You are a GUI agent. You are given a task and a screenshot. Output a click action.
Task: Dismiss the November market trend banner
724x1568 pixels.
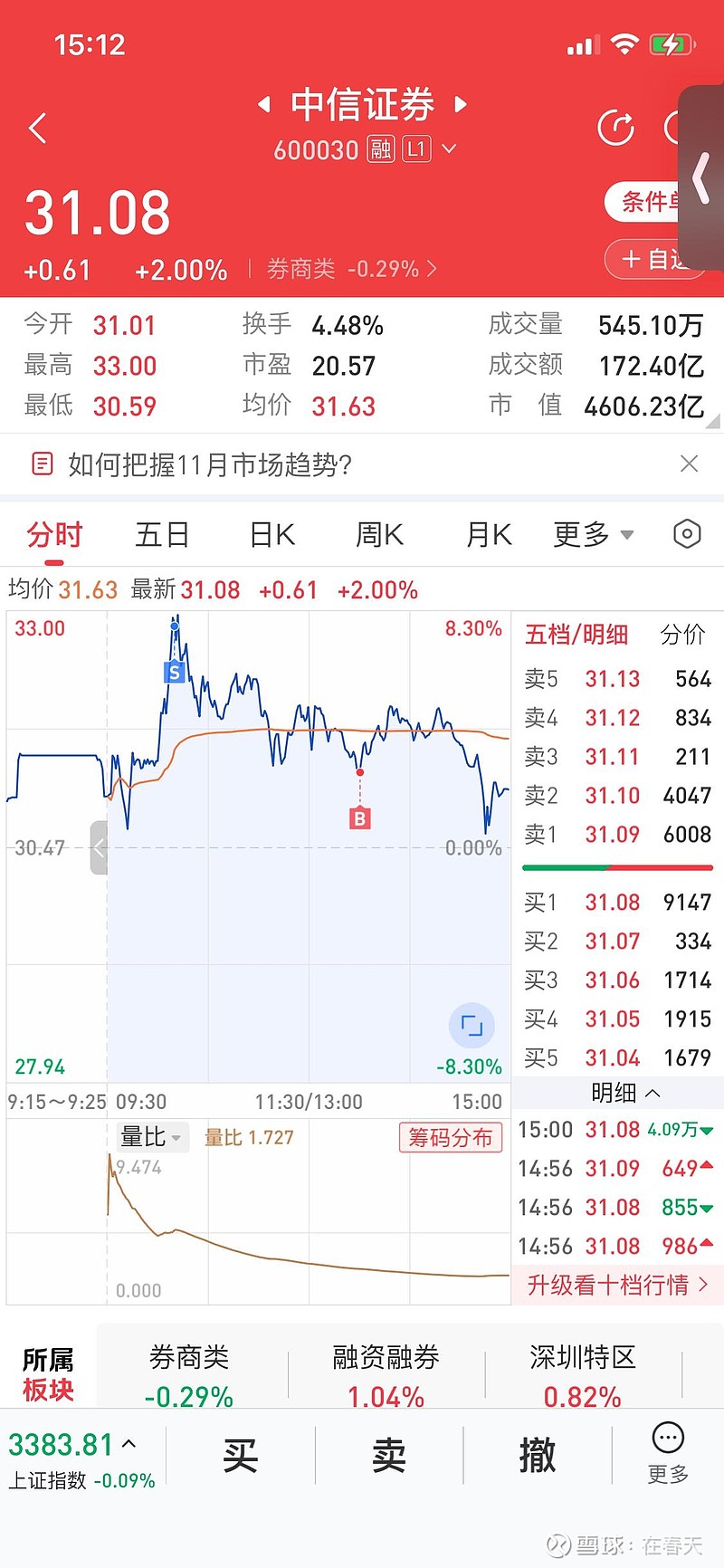coord(689,463)
